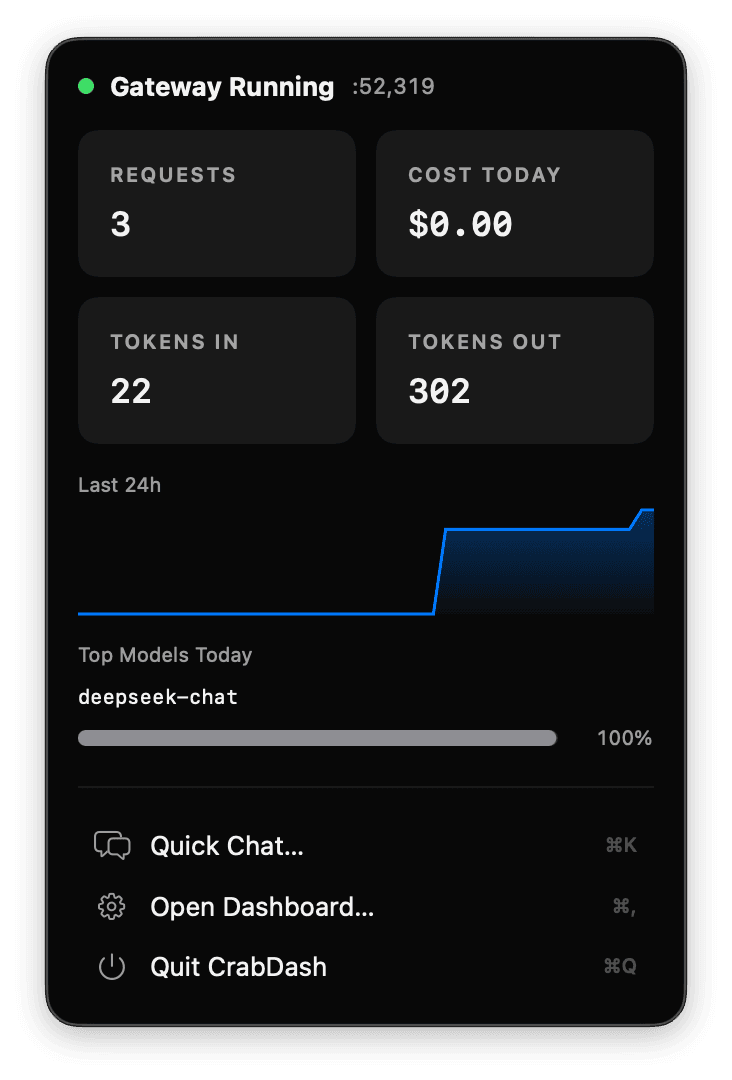Click the ⌘K shortcut badge next to Quick Chat
Image resolution: width=732 pixels, height=1080 pixels.
point(622,845)
